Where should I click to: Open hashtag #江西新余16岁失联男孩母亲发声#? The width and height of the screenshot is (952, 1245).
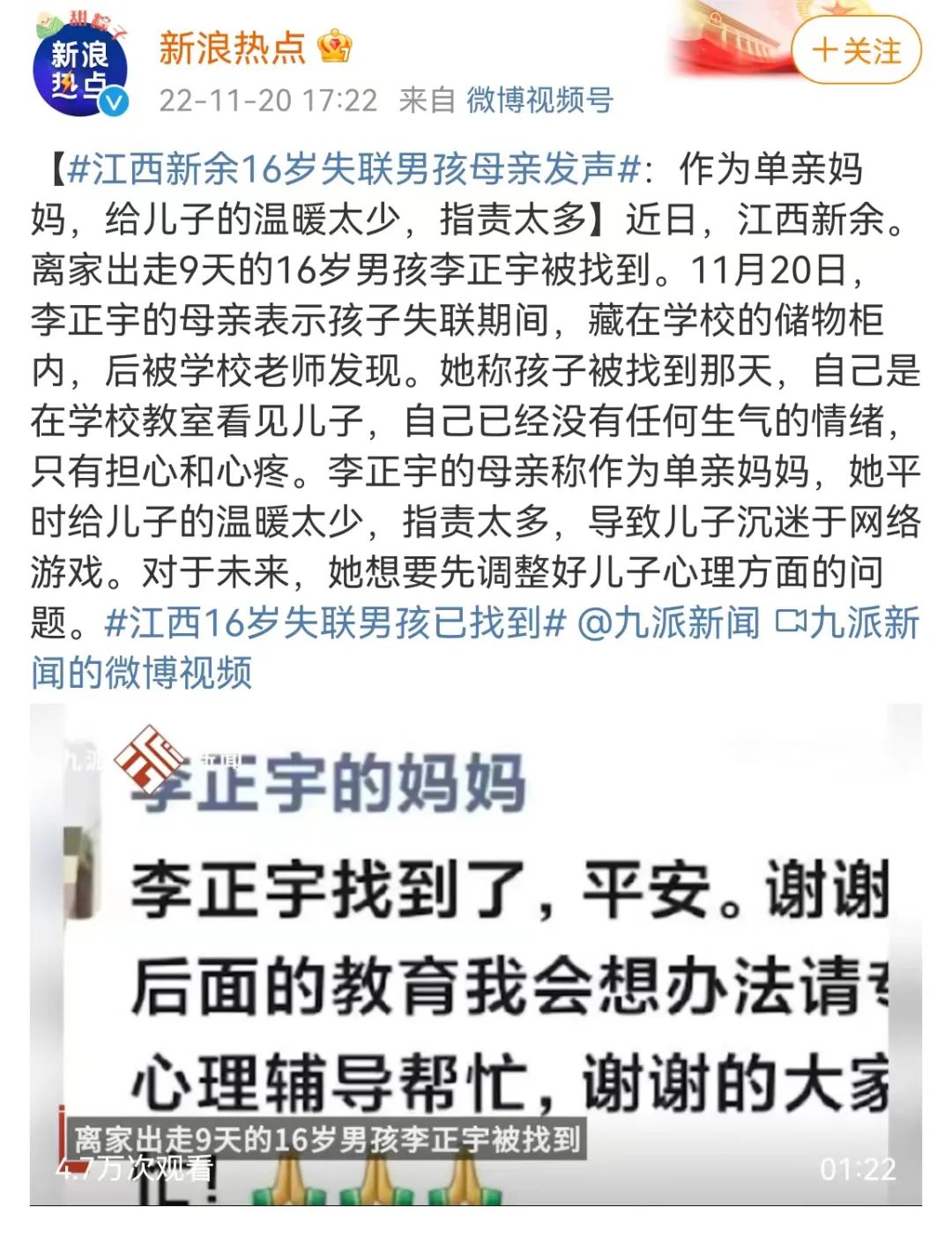coord(353,168)
